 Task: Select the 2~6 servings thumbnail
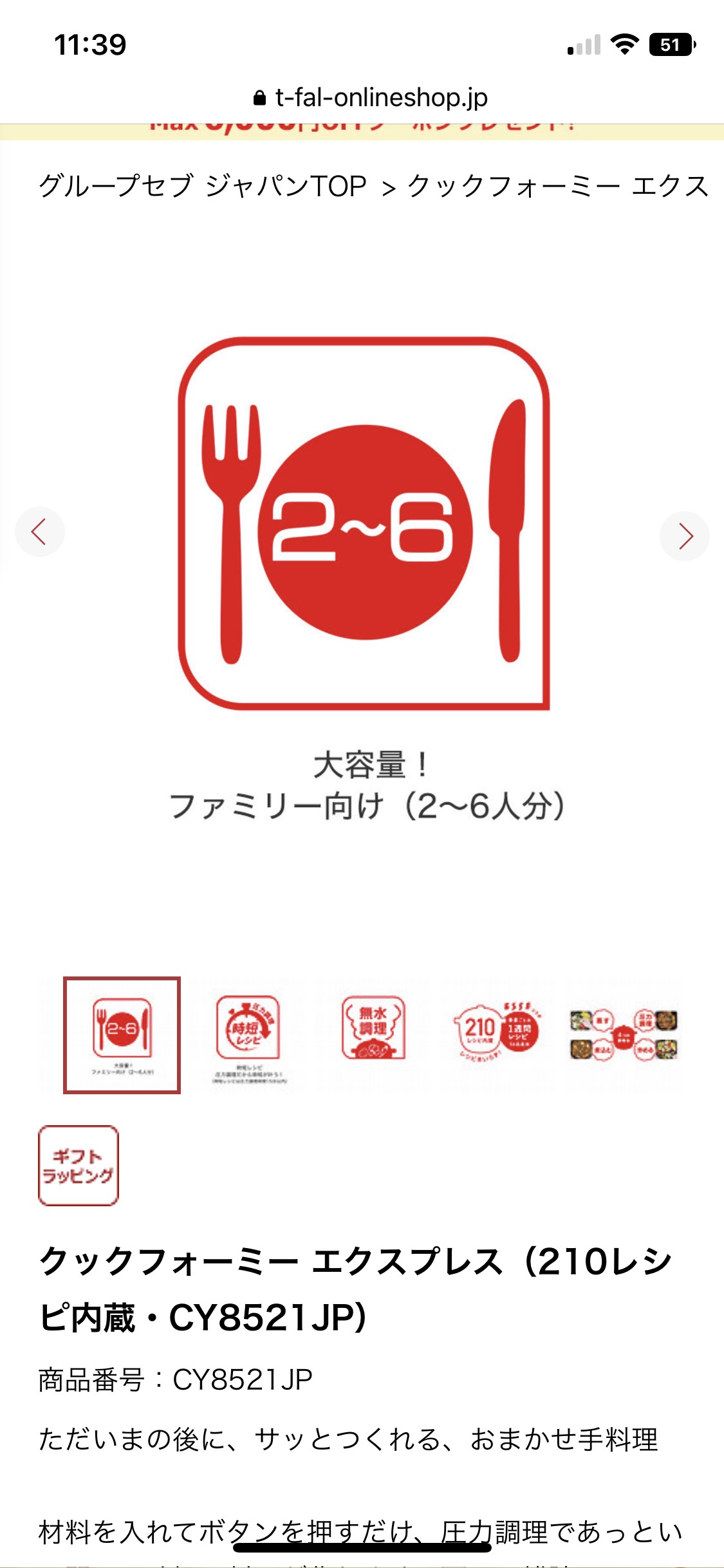pyautogui.click(x=122, y=1034)
